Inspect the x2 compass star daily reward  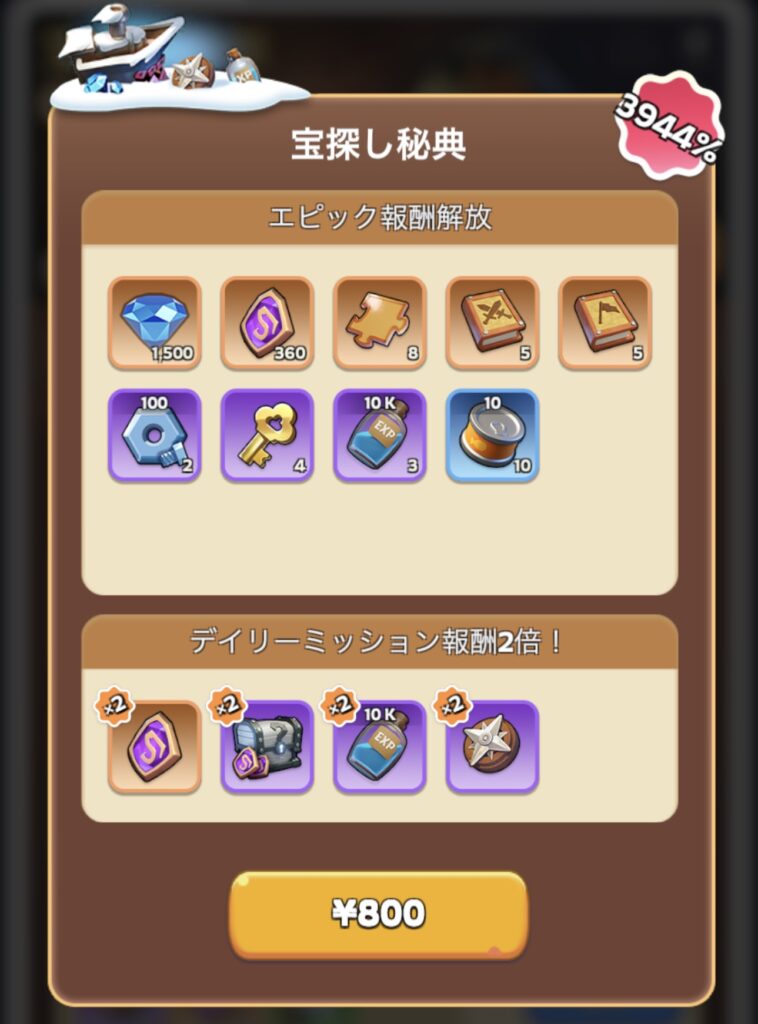(492, 747)
